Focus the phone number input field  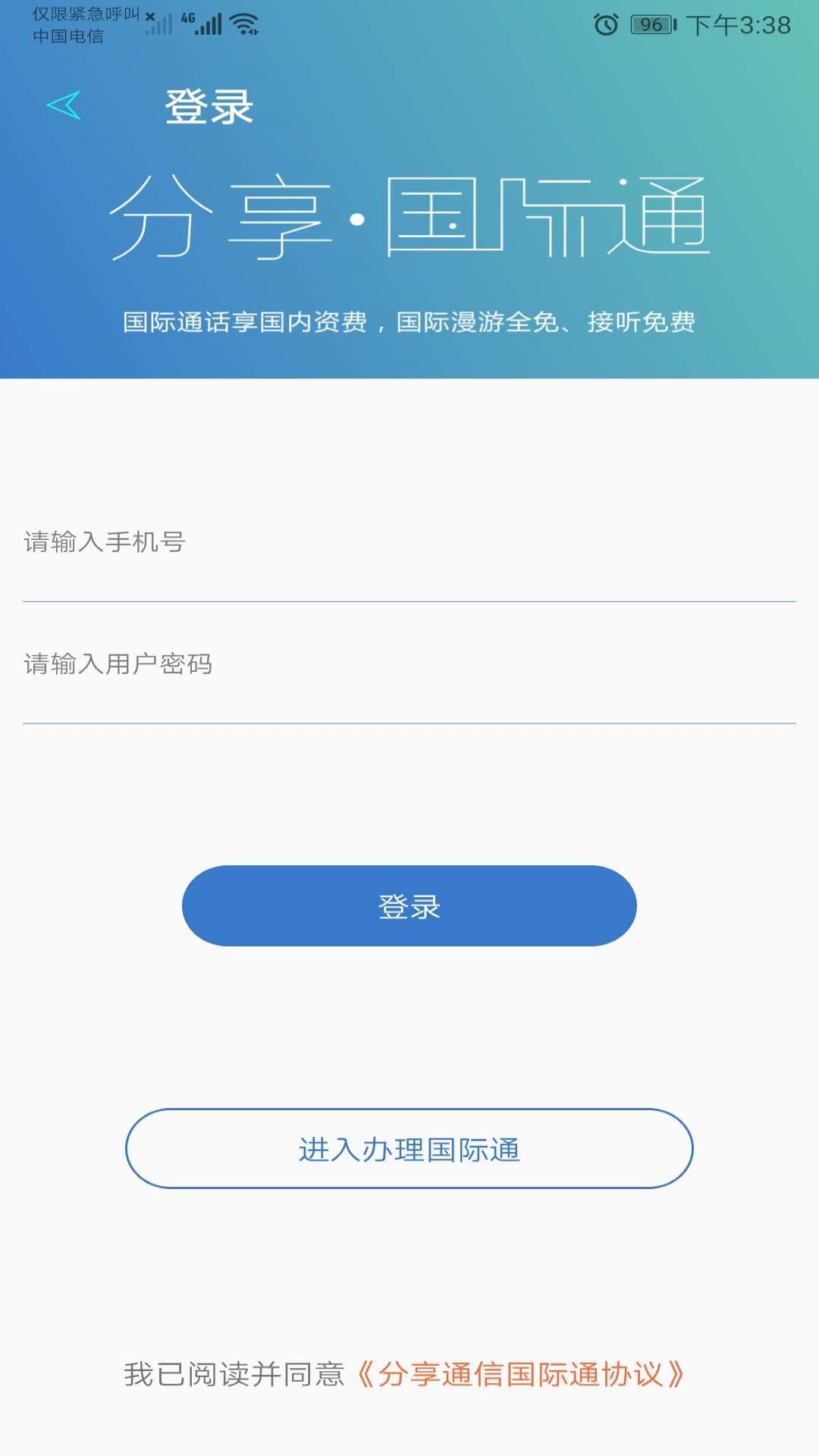click(x=409, y=543)
